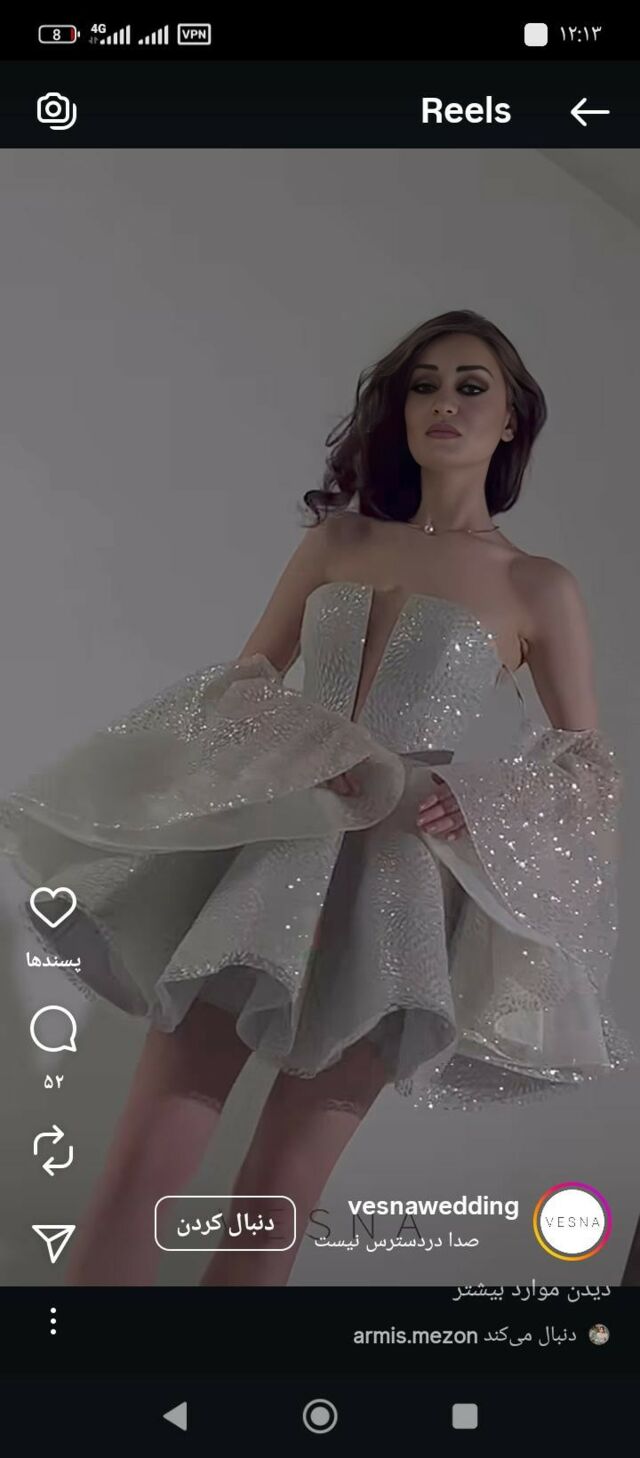640x1458 pixels.
Task: Open the vesnawedding profile picture
Action: point(572,1222)
